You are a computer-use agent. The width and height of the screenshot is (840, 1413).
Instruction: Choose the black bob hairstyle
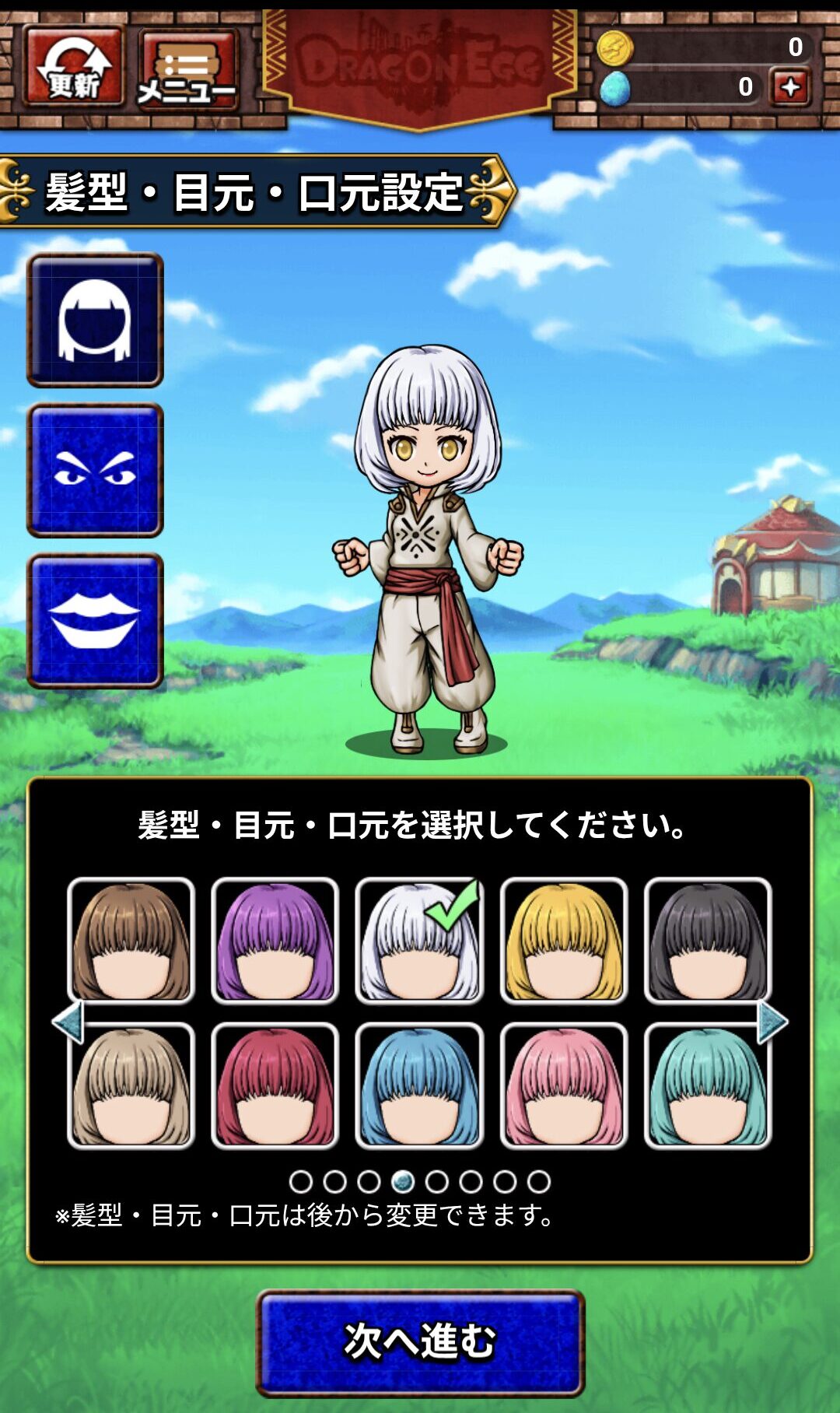coord(708,941)
